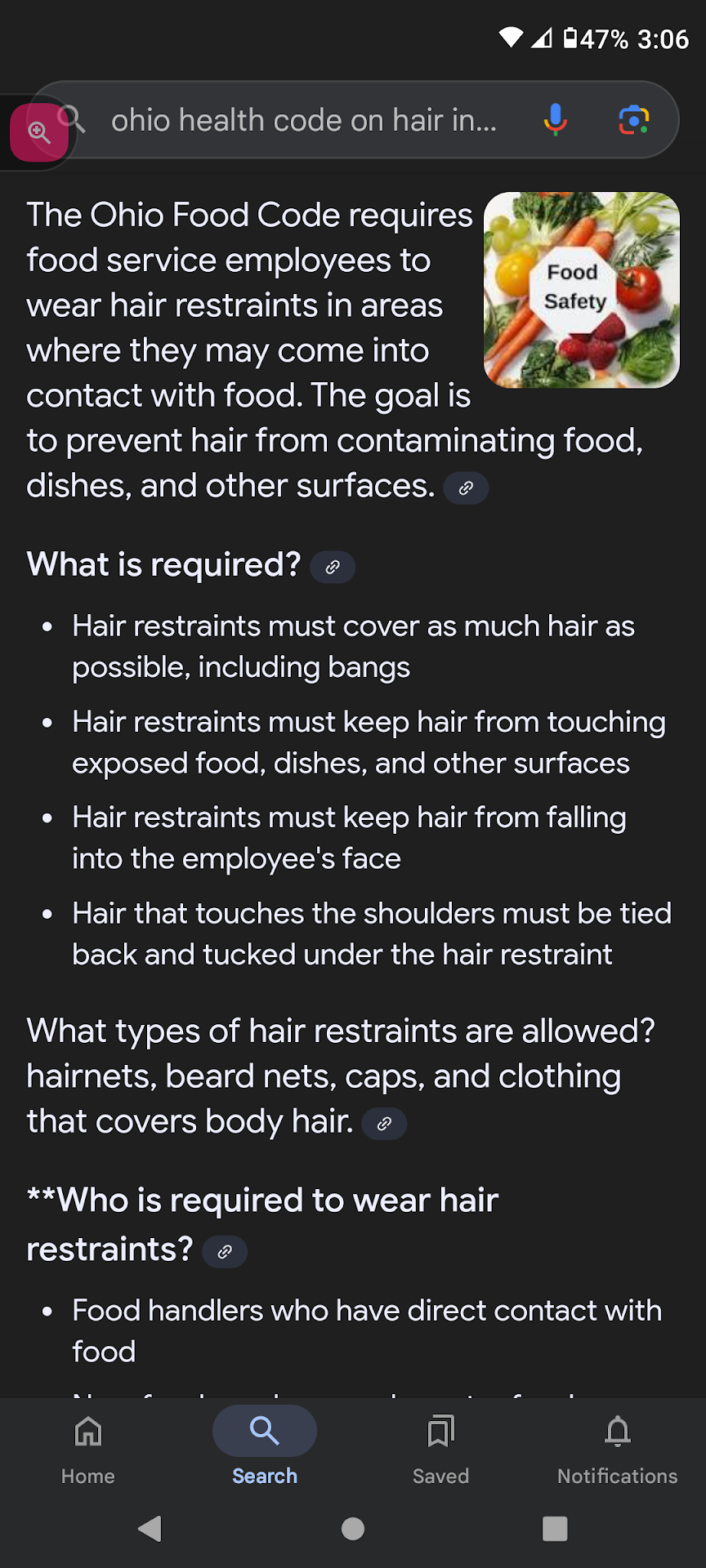This screenshot has width=706, height=1568.
Task: Open source link beside "Who is required" heading
Action: tap(225, 1251)
